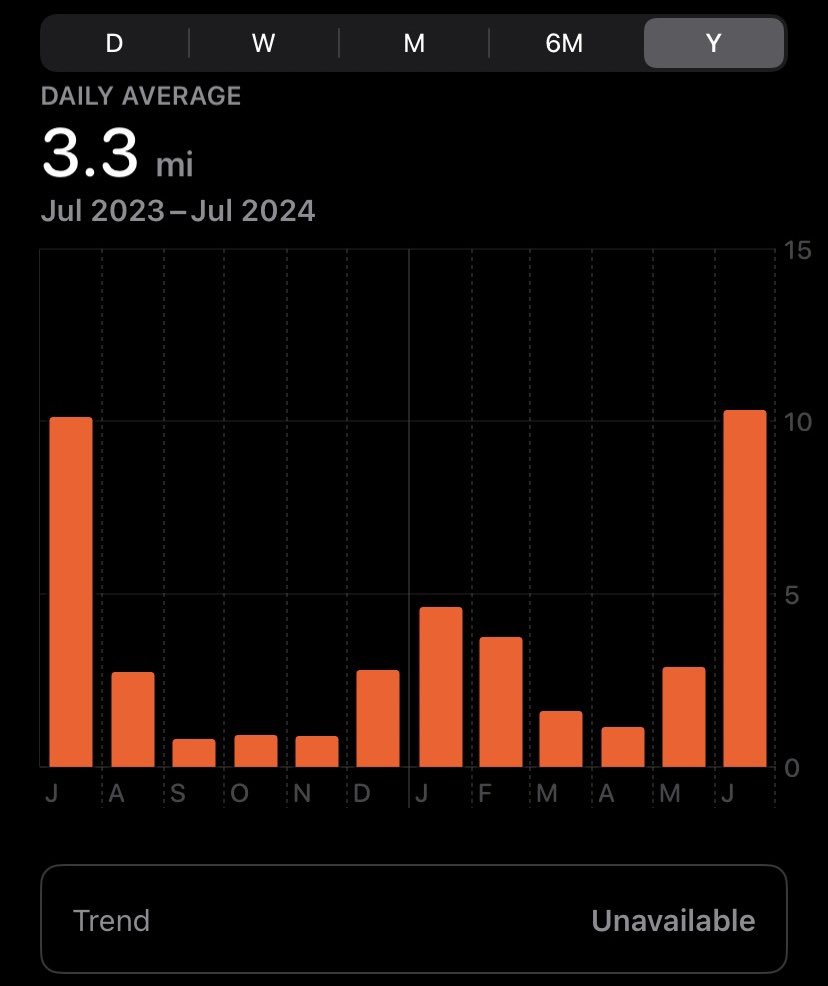Show the M monthly chart
Image resolution: width=828 pixels, height=986 pixels.
(414, 43)
